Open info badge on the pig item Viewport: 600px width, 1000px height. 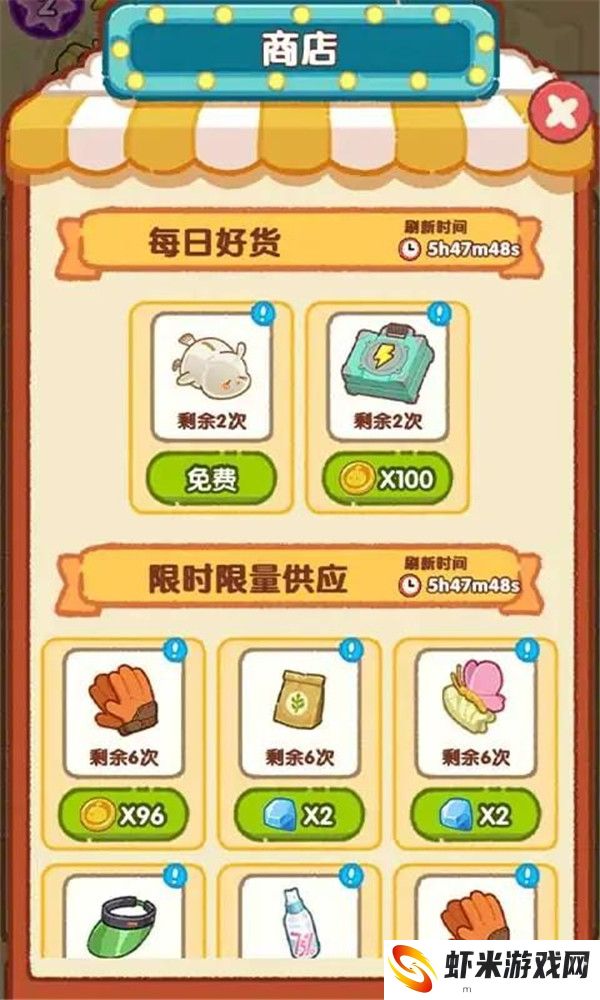[263, 314]
